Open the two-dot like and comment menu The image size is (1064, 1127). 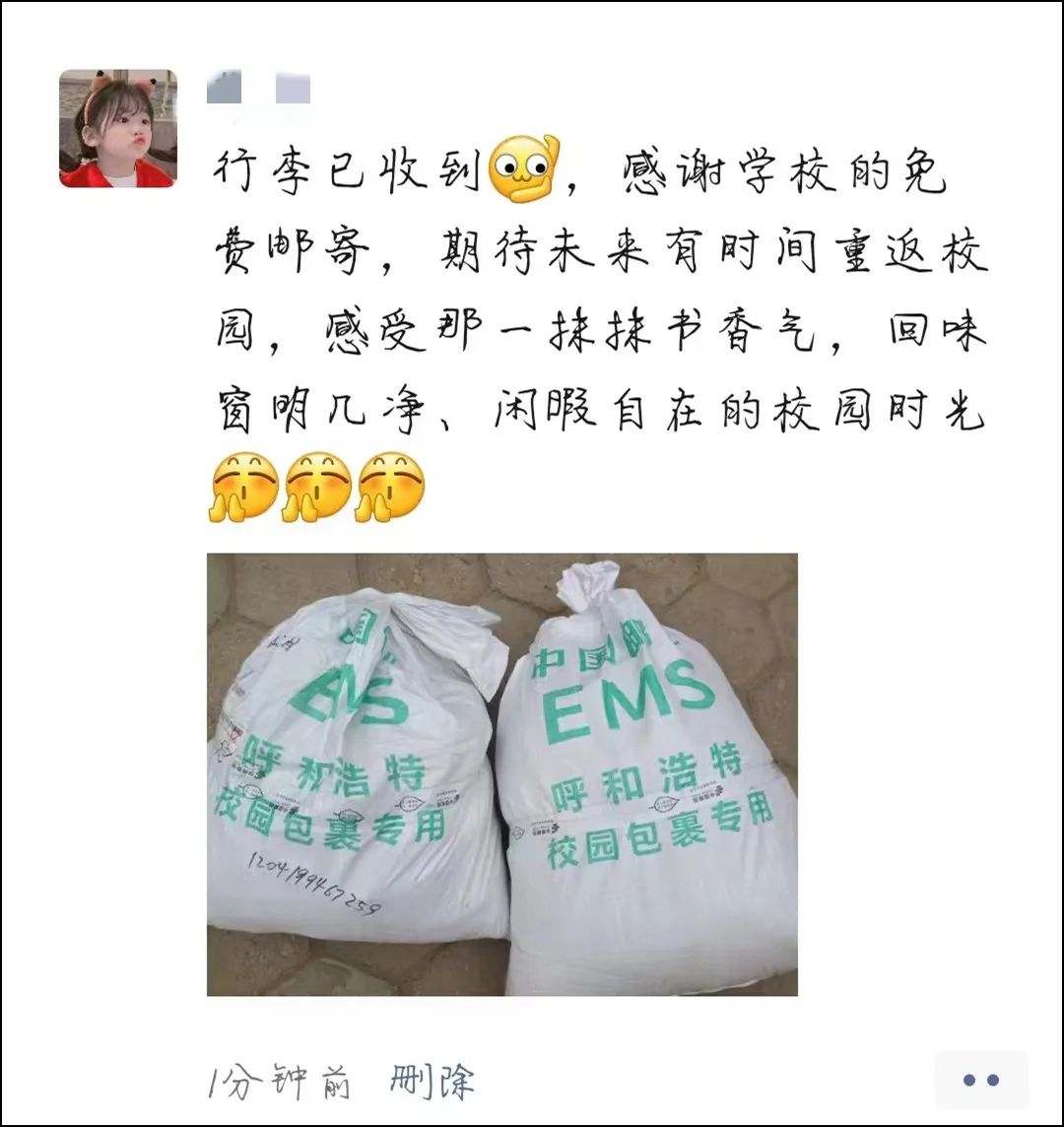pyautogui.click(x=980, y=1080)
